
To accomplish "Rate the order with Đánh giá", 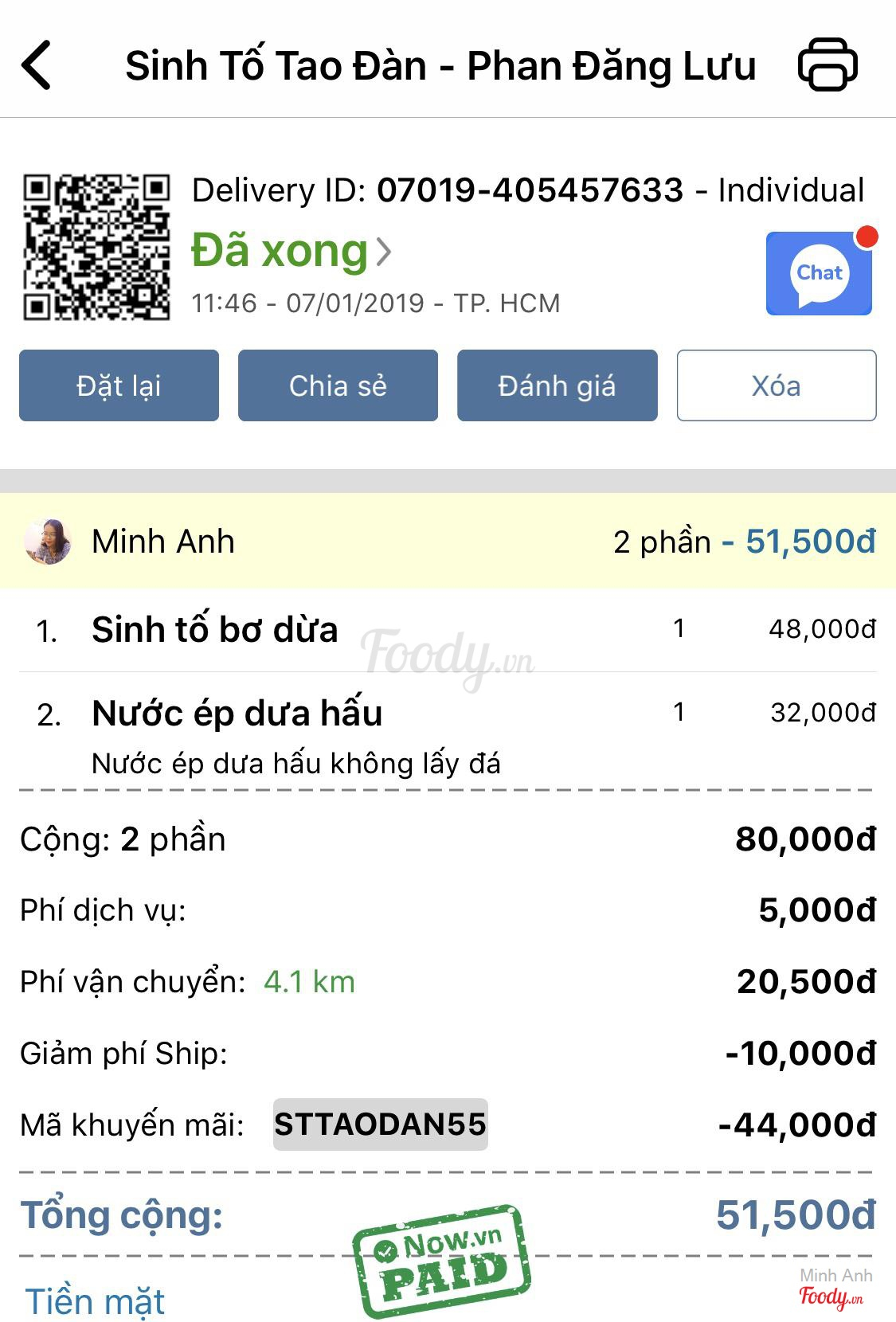I will point(557,385).
